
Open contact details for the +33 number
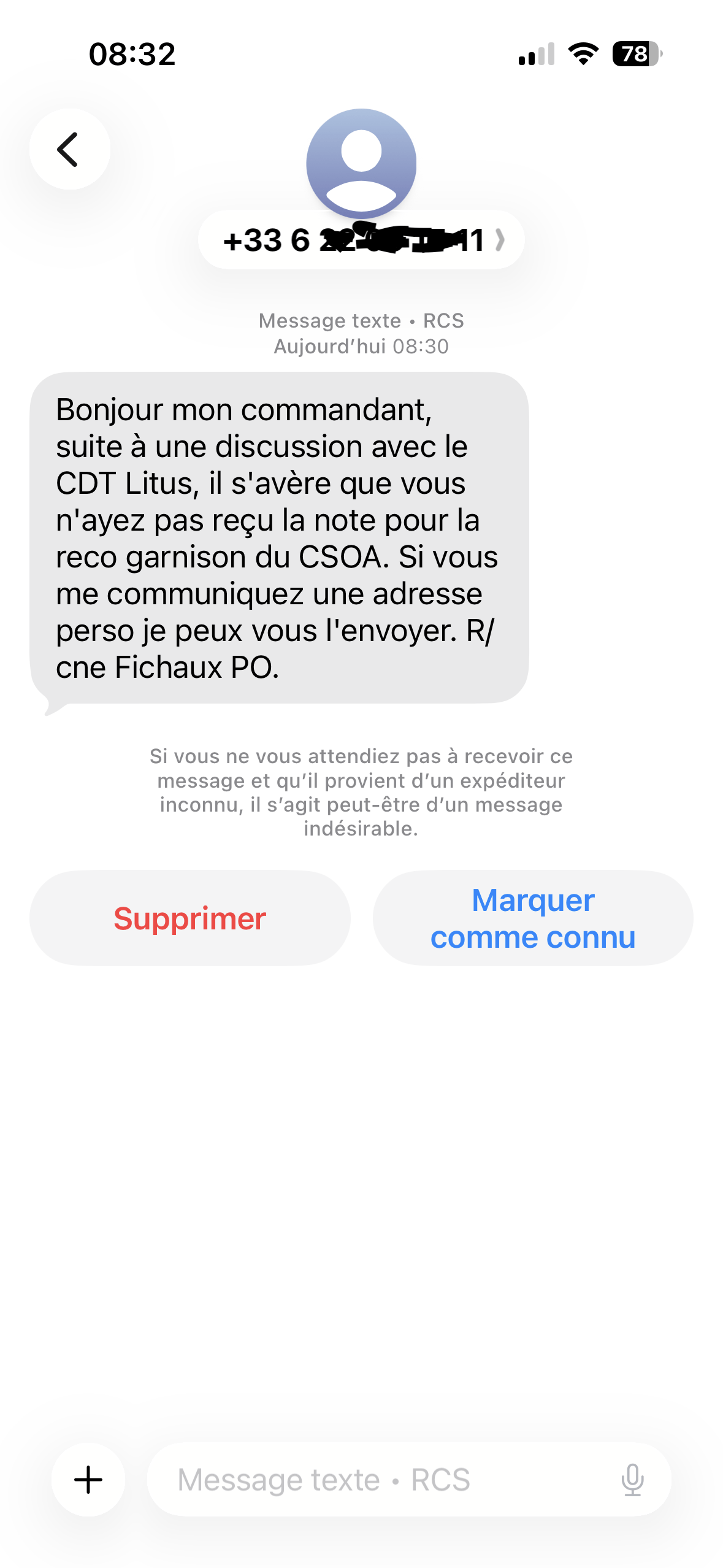361,240
